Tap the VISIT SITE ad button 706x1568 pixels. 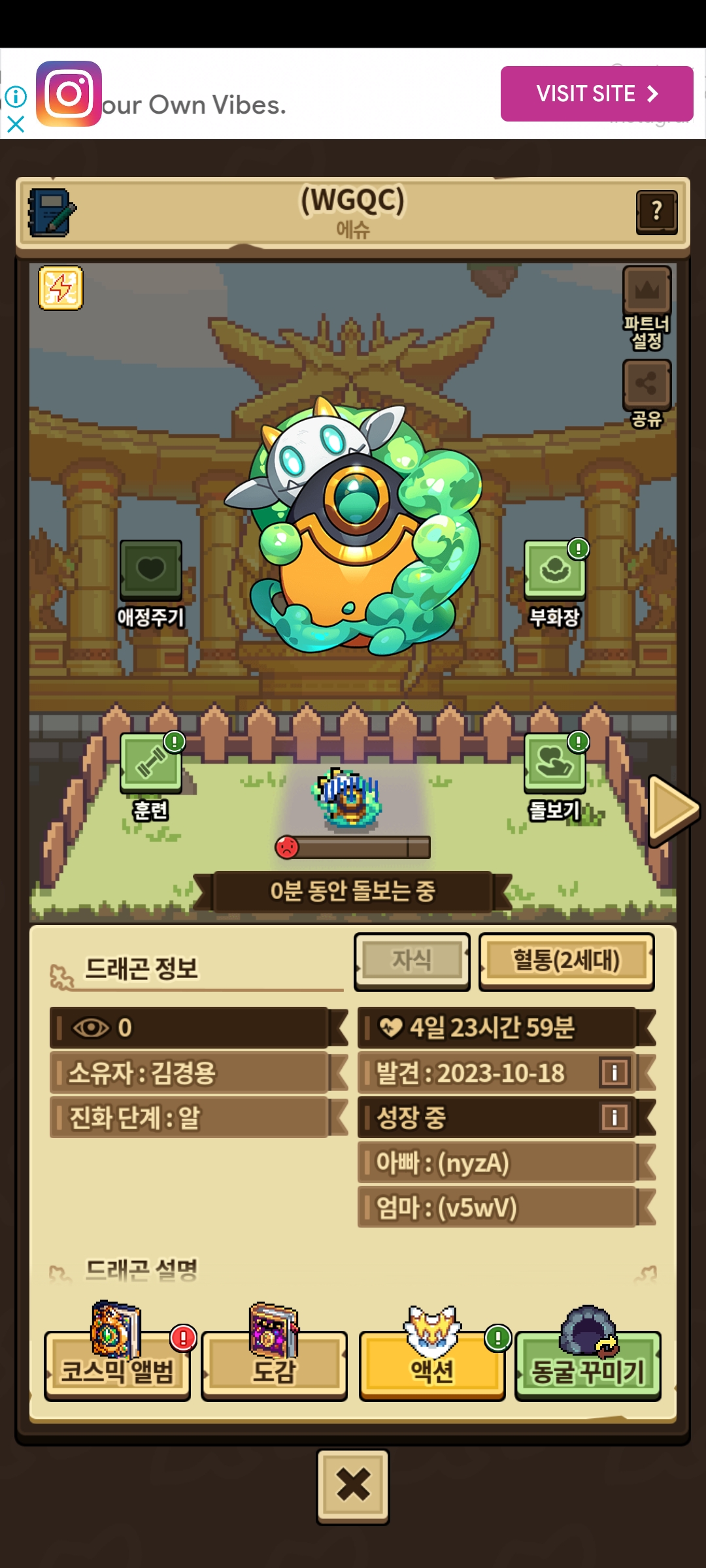point(596,93)
